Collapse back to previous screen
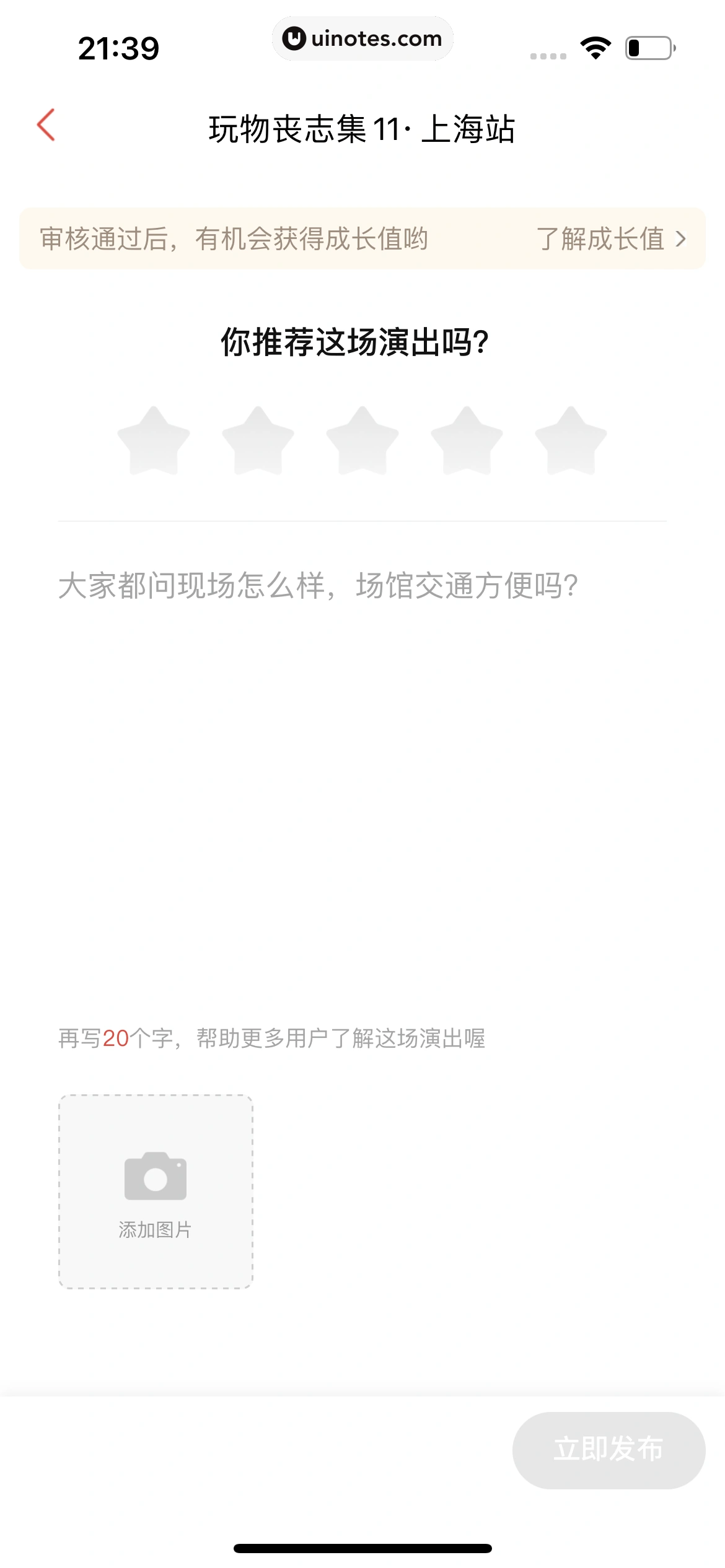725x1568 pixels. pyautogui.click(x=46, y=124)
